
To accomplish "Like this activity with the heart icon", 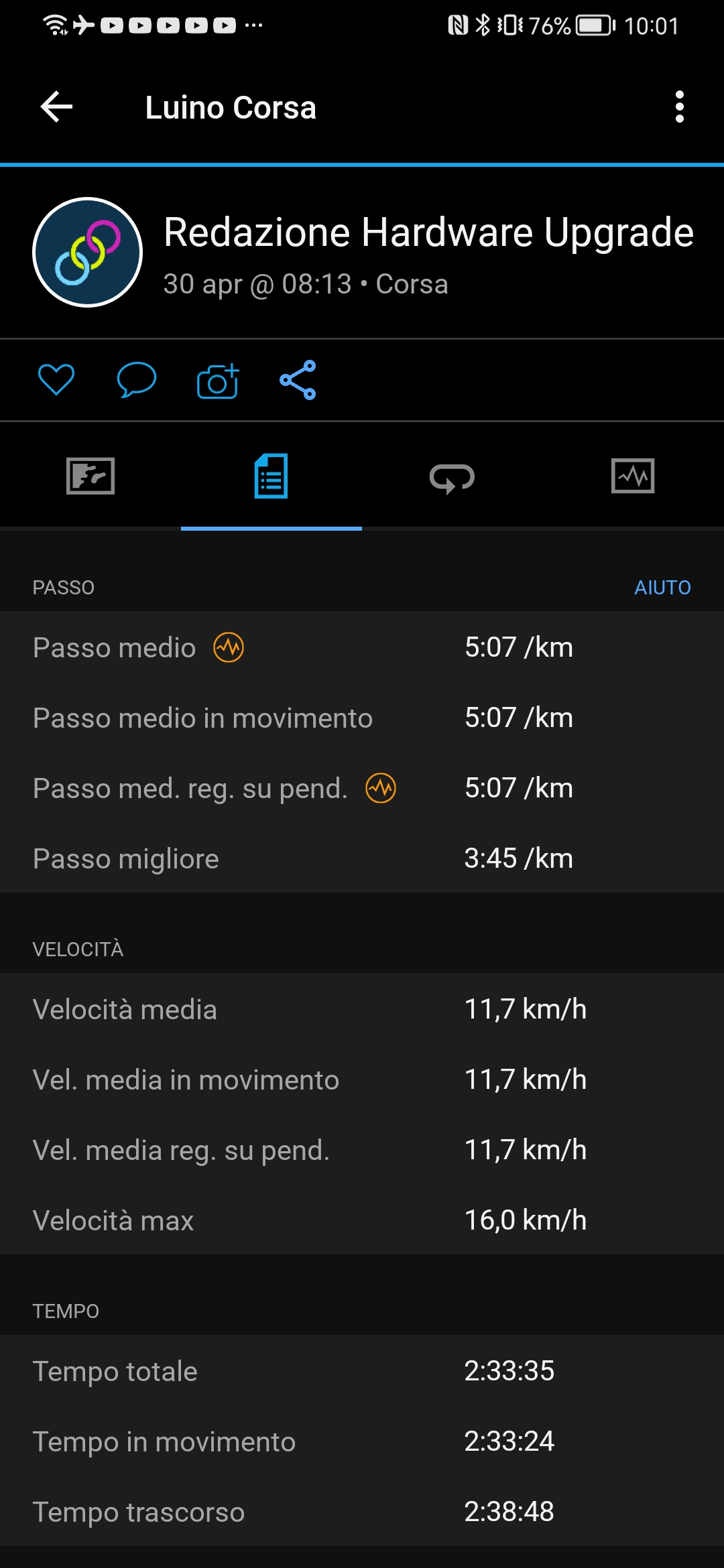I will pyautogui.click(x=56, y=380).
